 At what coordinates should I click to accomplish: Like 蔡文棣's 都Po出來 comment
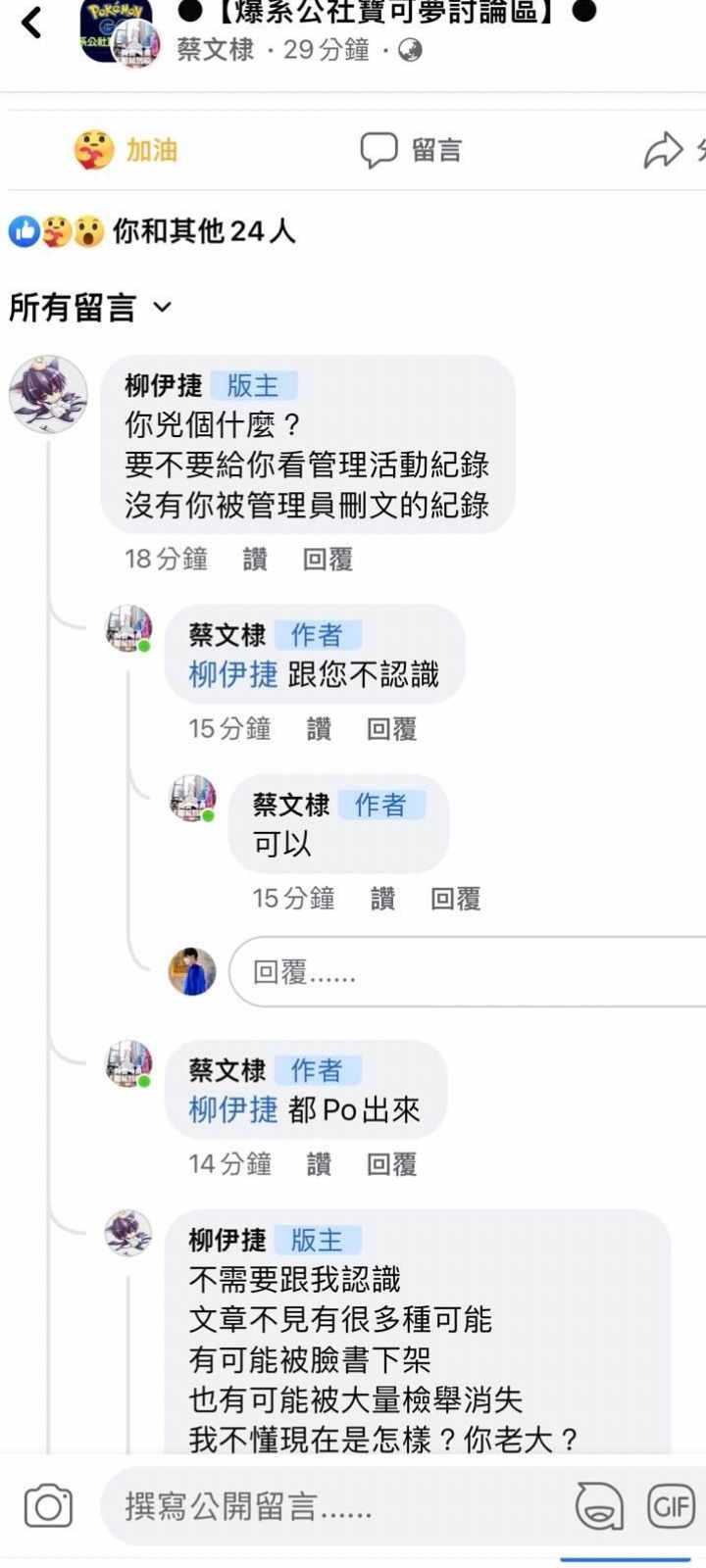[x=319, y=1163]
